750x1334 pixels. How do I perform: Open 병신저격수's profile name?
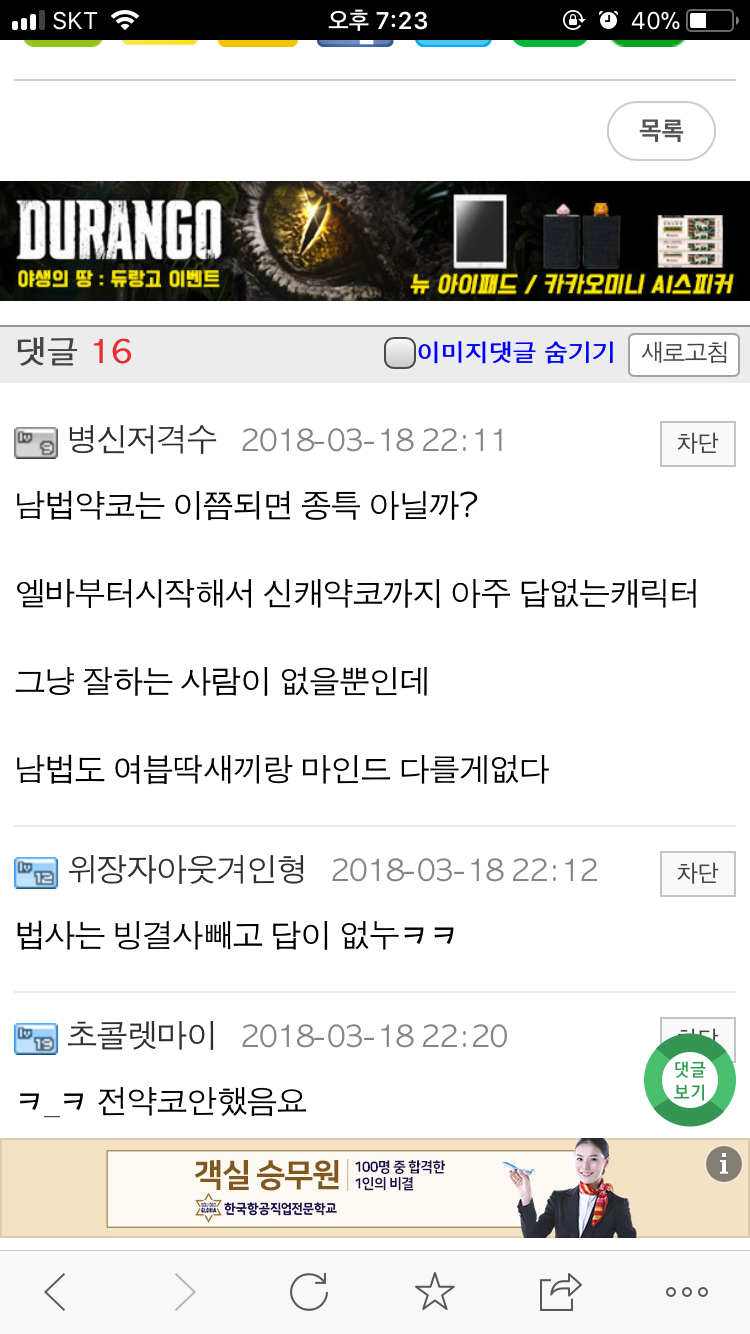point(142,440)
